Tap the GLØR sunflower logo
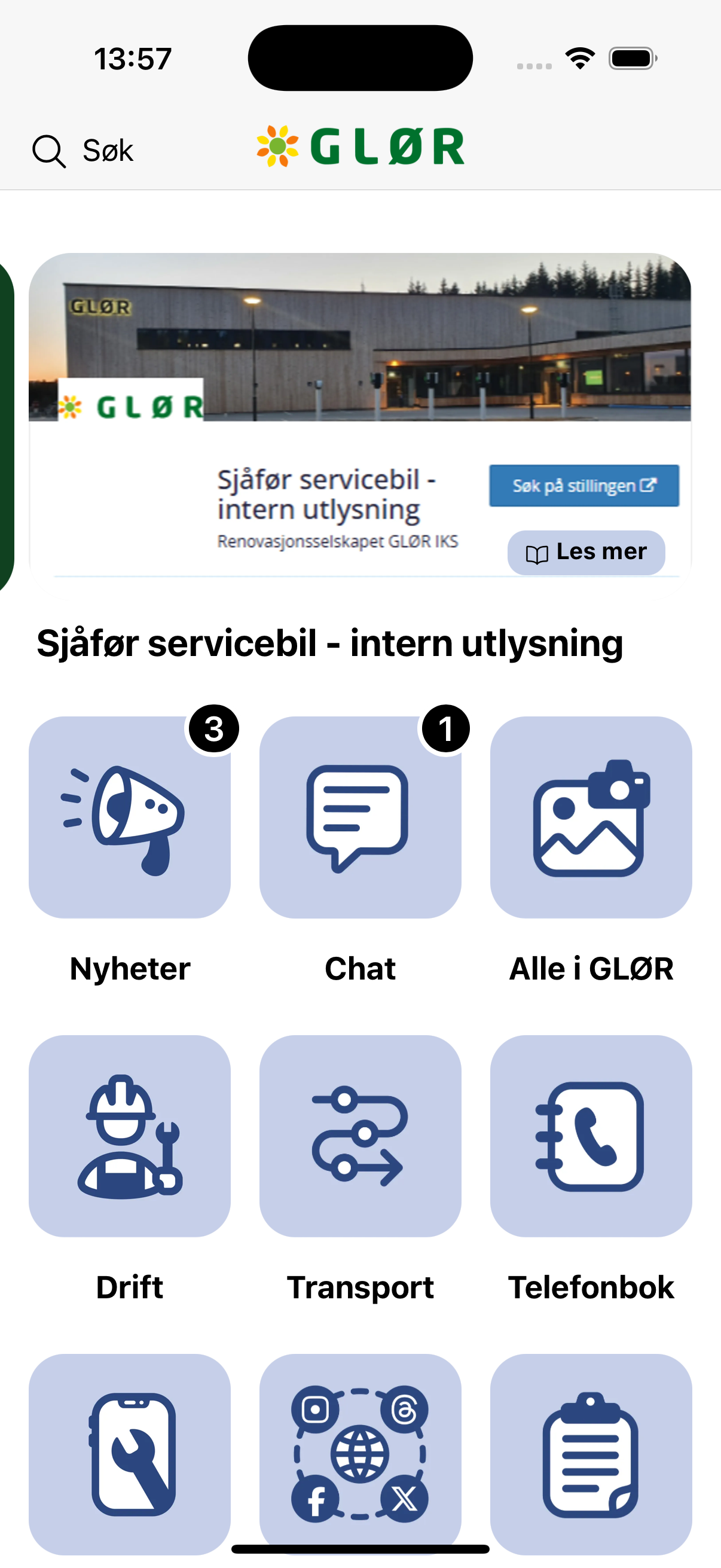721x1568 pixels. (x=277, y=145)
